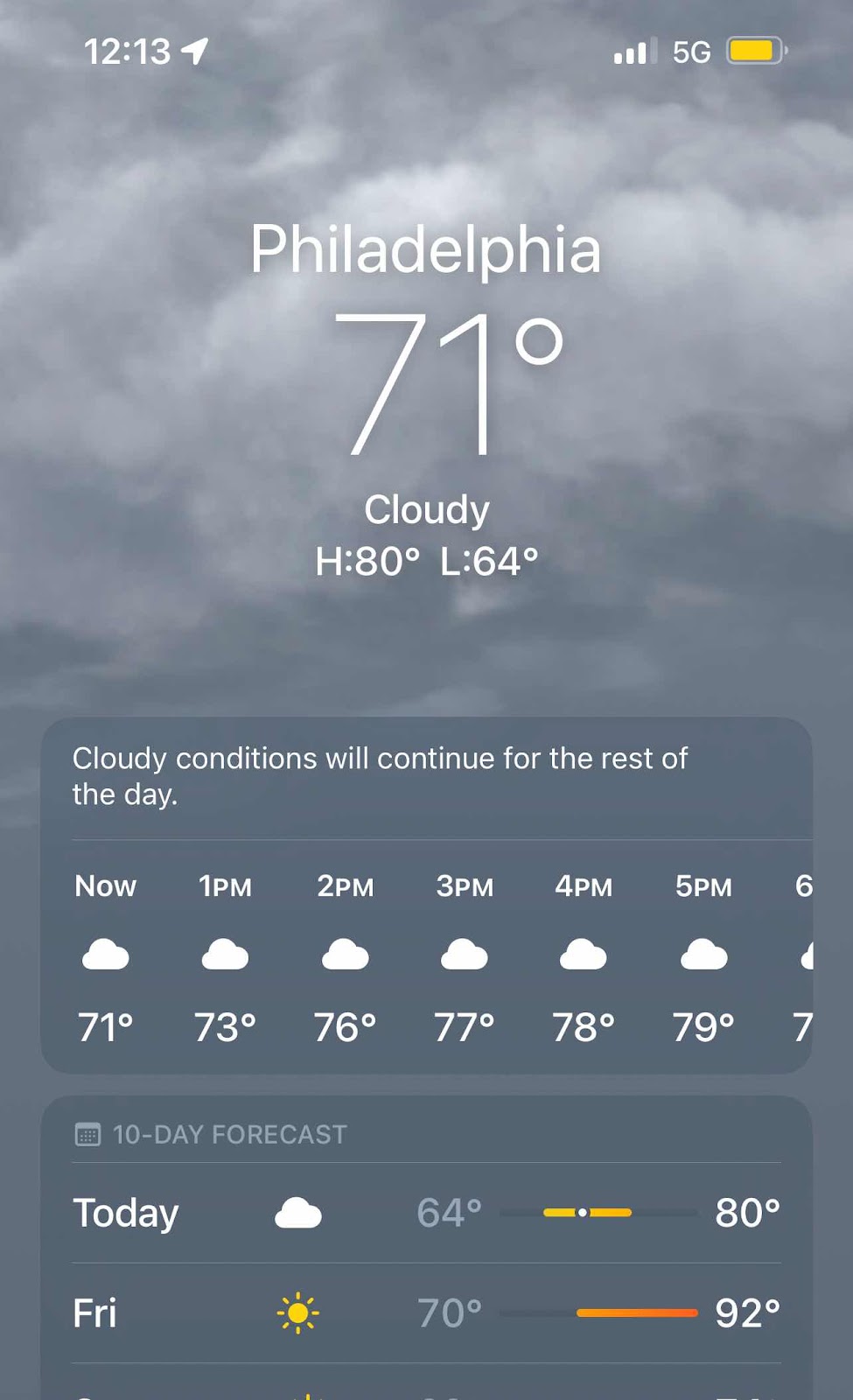Open Today's row in the 10-day forecast
Screen dimensions: 853x1400
426,1213
